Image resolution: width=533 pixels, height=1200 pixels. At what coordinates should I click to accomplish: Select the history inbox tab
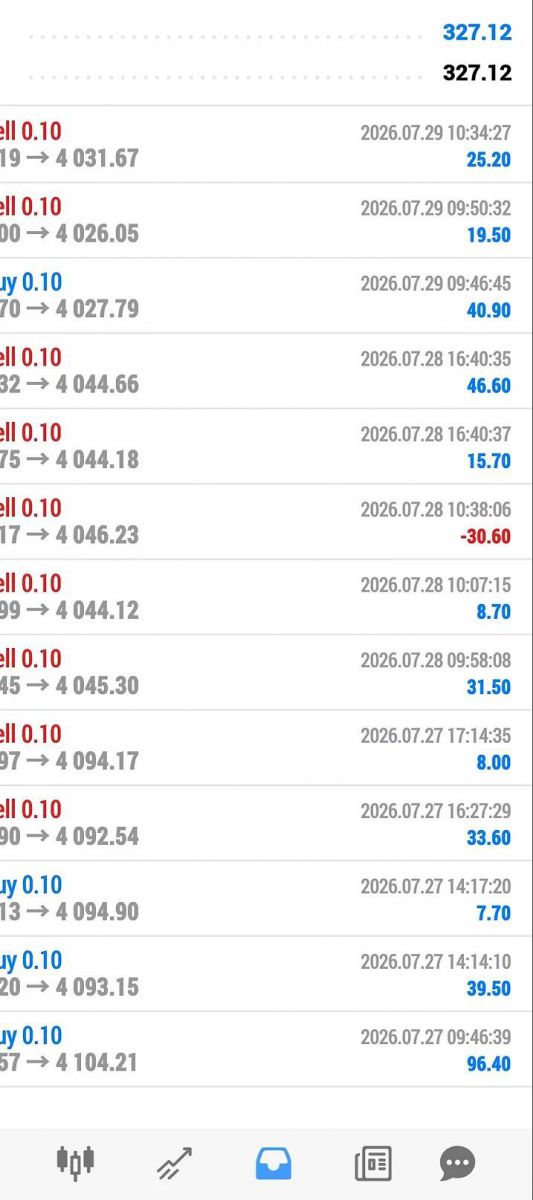click(x=274, y=1163)
